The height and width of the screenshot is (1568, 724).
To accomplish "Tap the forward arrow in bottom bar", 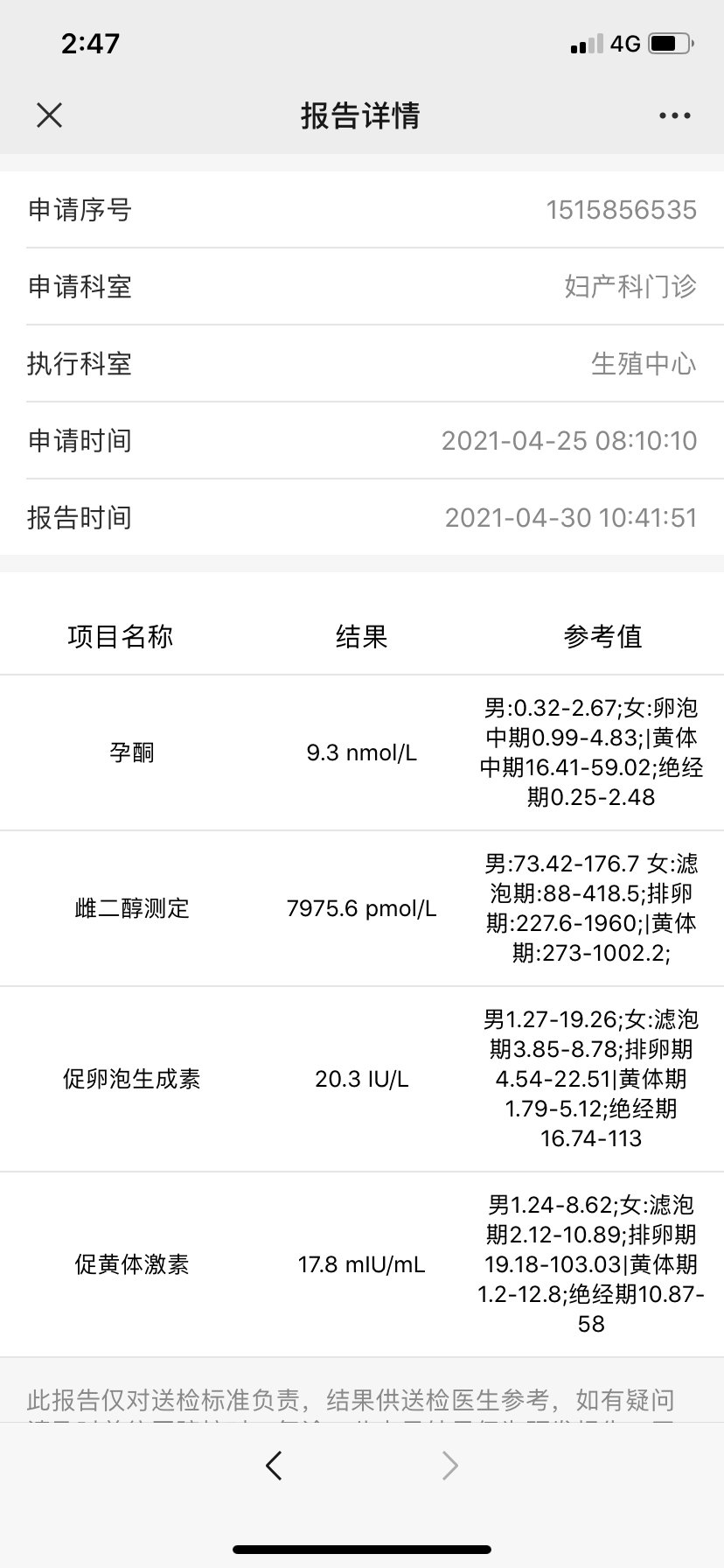I will [x=449, y=1465].
